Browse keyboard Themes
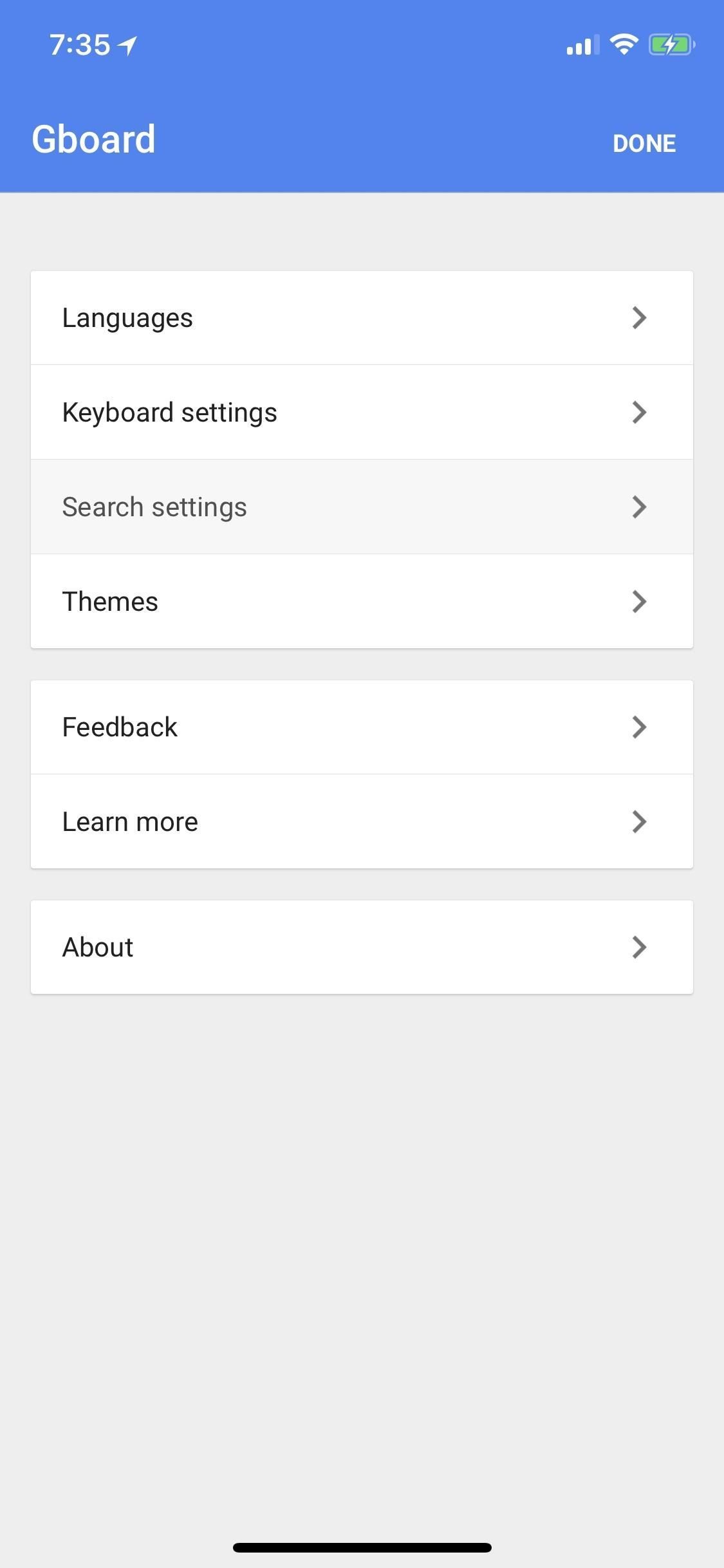The image size is (724, 1568). tap(362, 601)
